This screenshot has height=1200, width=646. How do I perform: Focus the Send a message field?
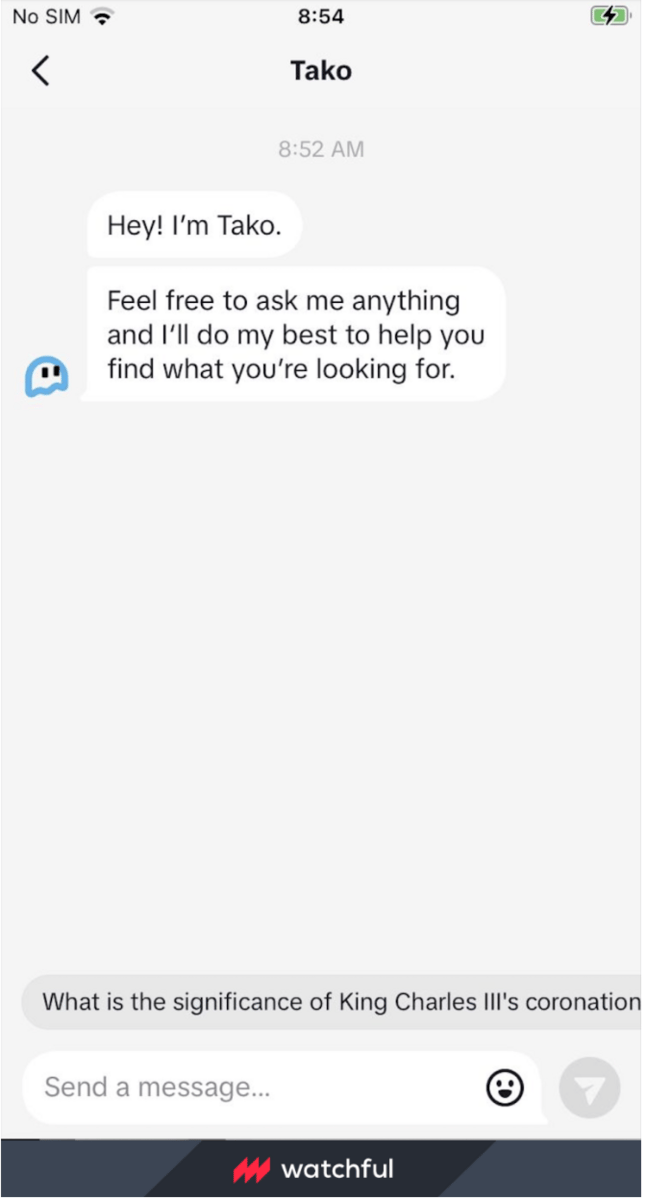pos(250,1087)
